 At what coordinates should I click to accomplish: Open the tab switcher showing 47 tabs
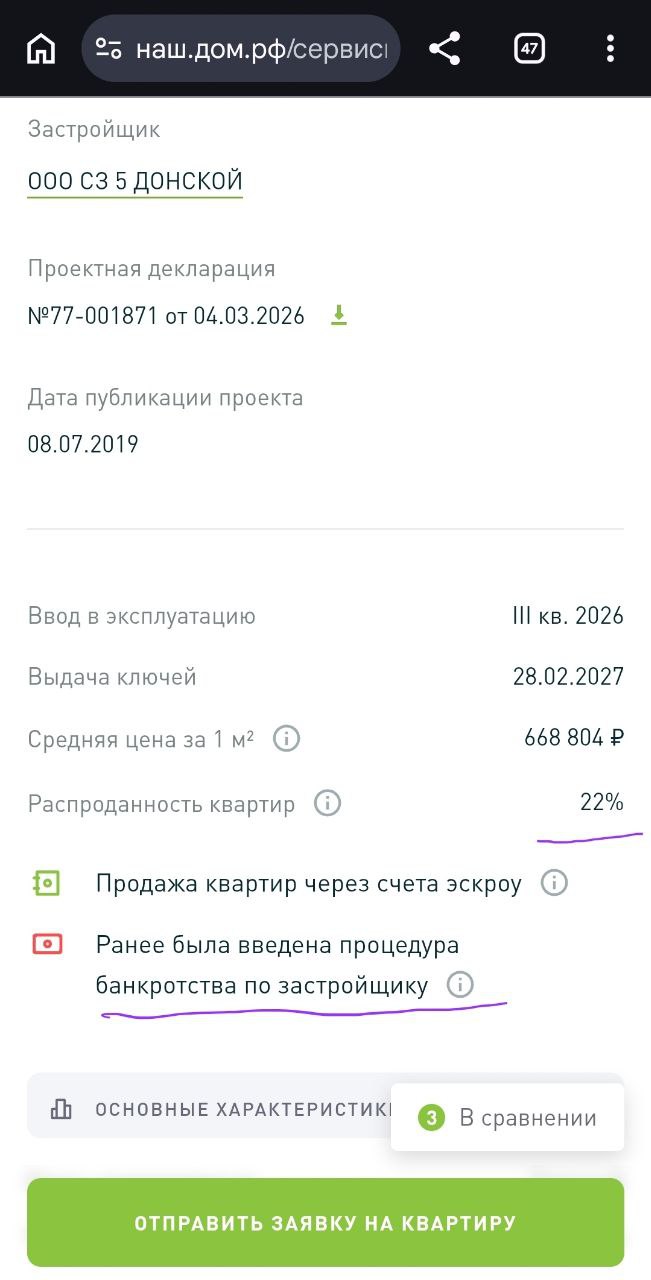[529, 48]
